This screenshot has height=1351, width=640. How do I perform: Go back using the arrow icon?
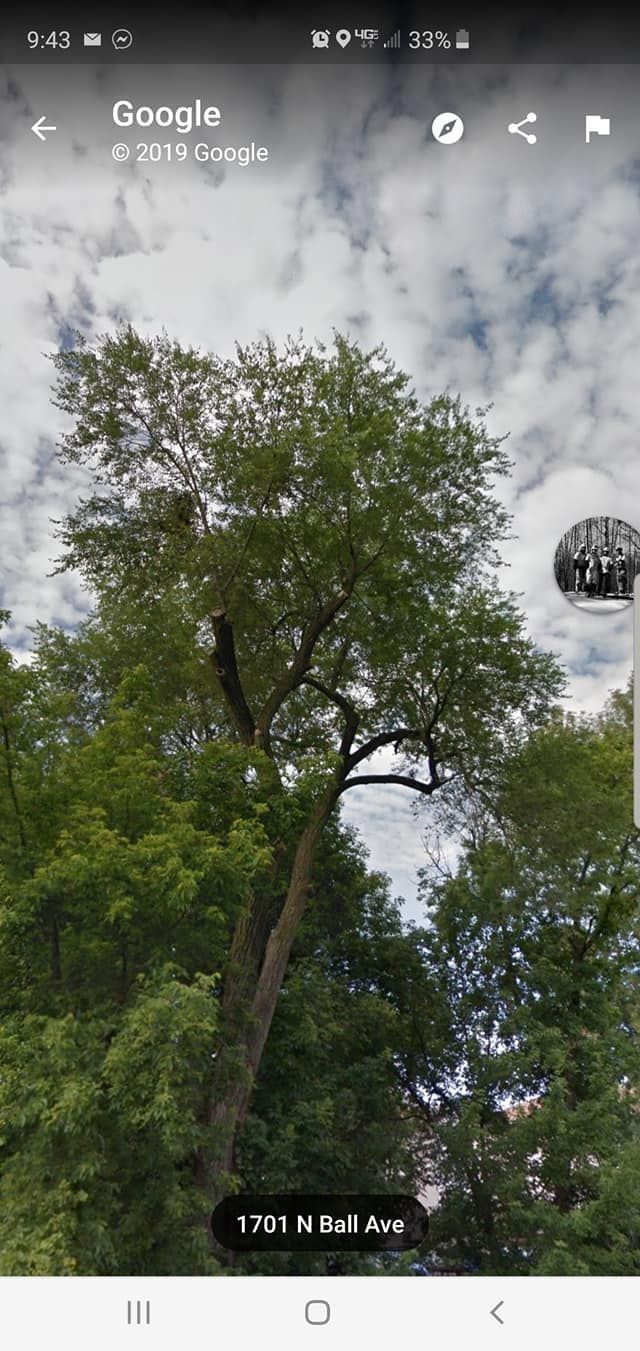coord(43,128)
